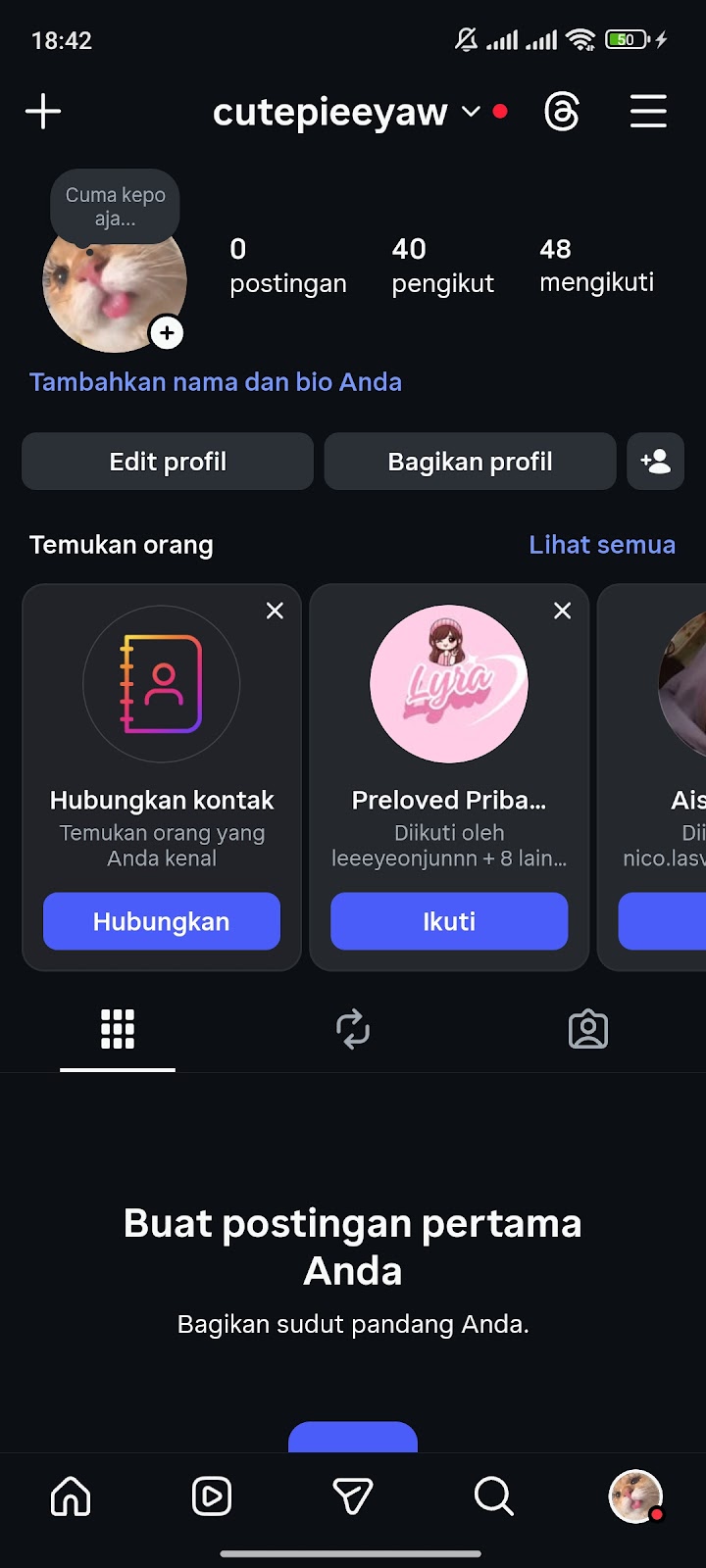Viewport: 706px width, 1568px height.
Task: Open the search tab in the bottom navigation
Action: (493, 1496)
